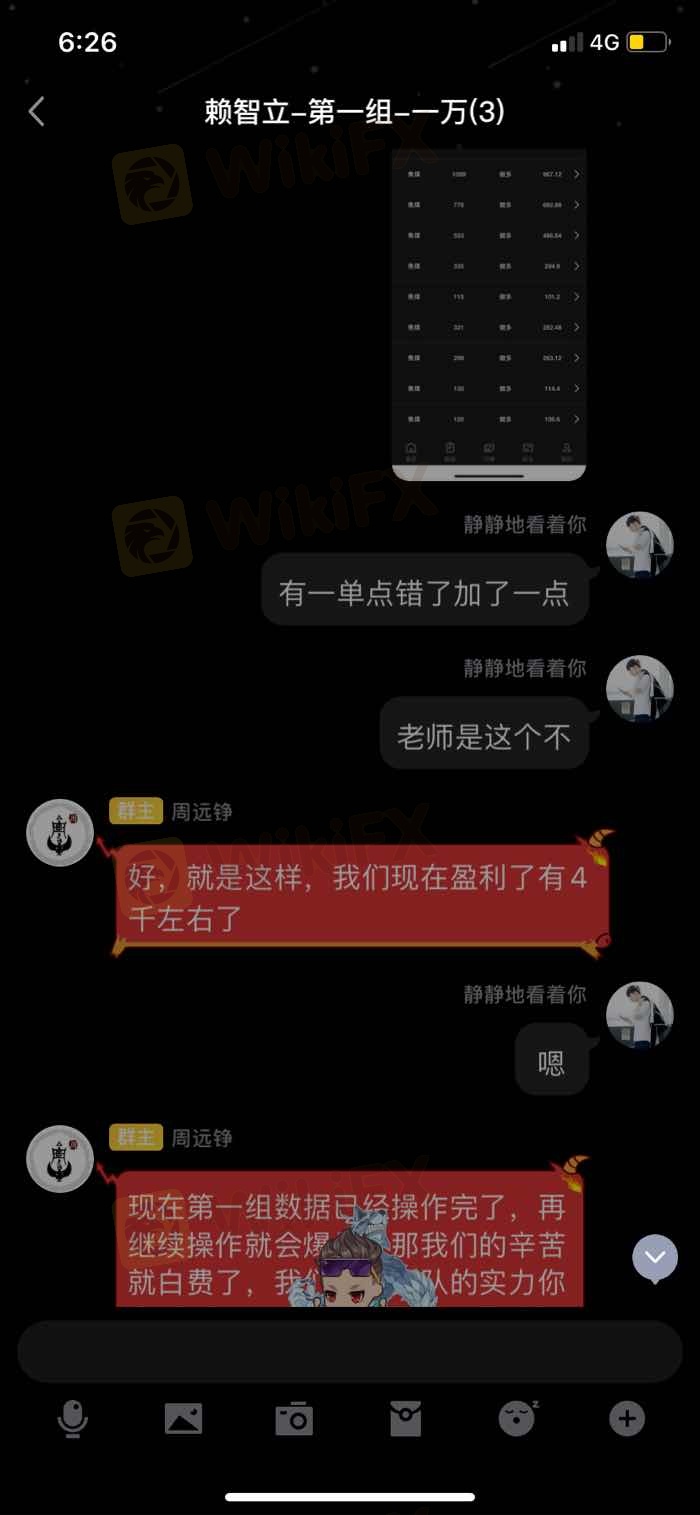Go back from the group chat
This screenshot has height=1515, width=700.
tap(37, 111)
